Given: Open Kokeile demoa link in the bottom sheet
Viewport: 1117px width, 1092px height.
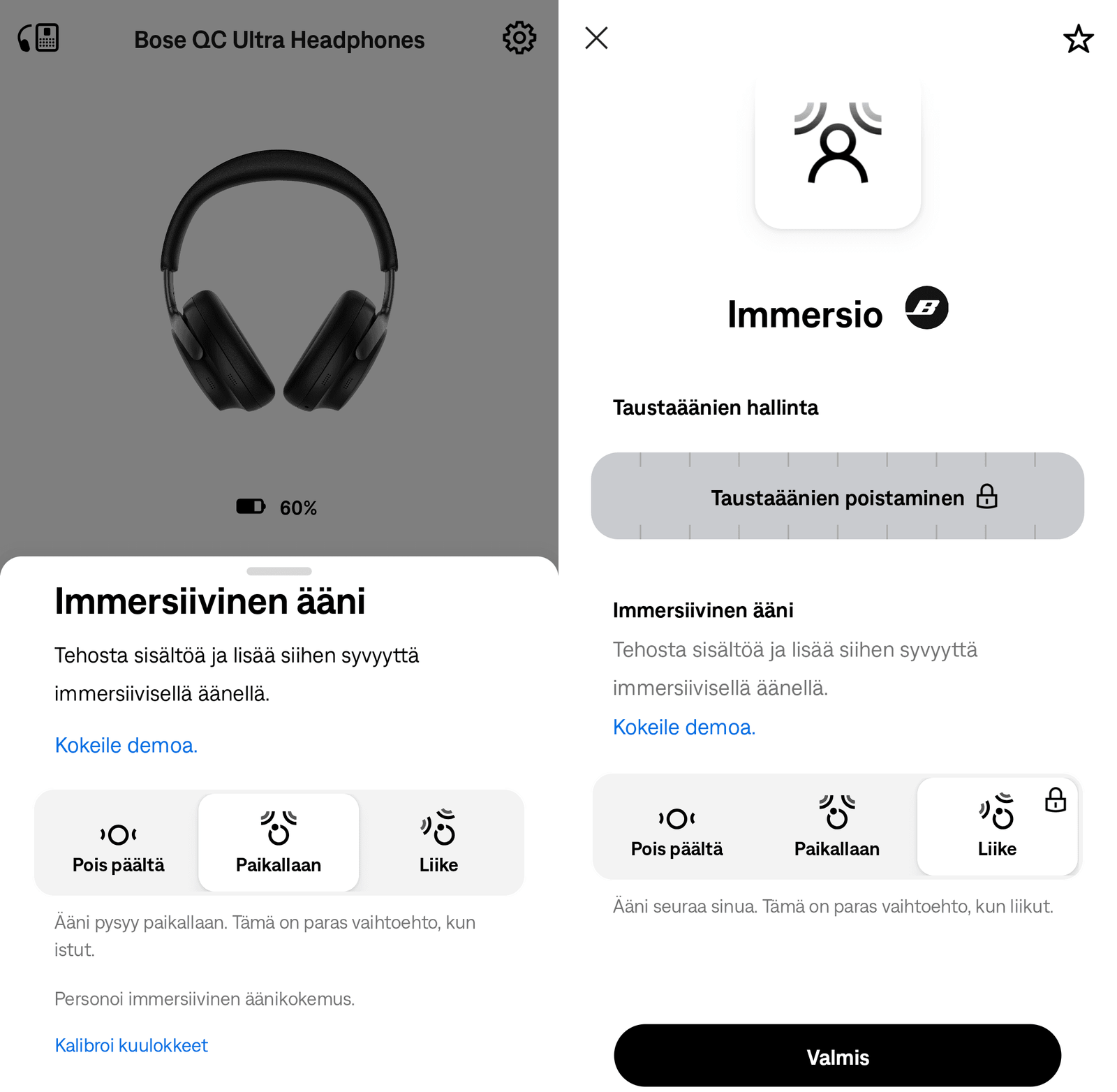Looking at the screenshot, I should [126, 745].
